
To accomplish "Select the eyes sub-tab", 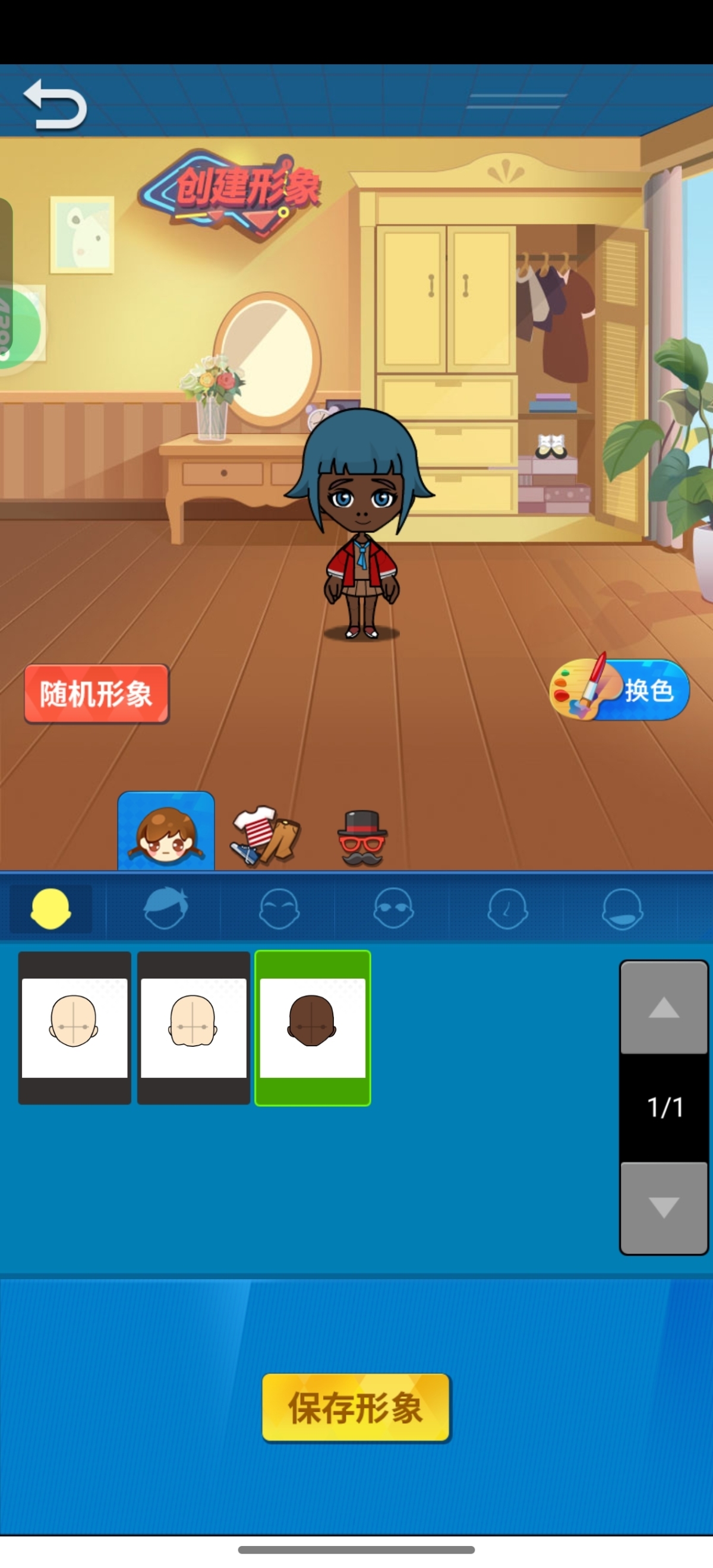I will click(x=393, y=909).
